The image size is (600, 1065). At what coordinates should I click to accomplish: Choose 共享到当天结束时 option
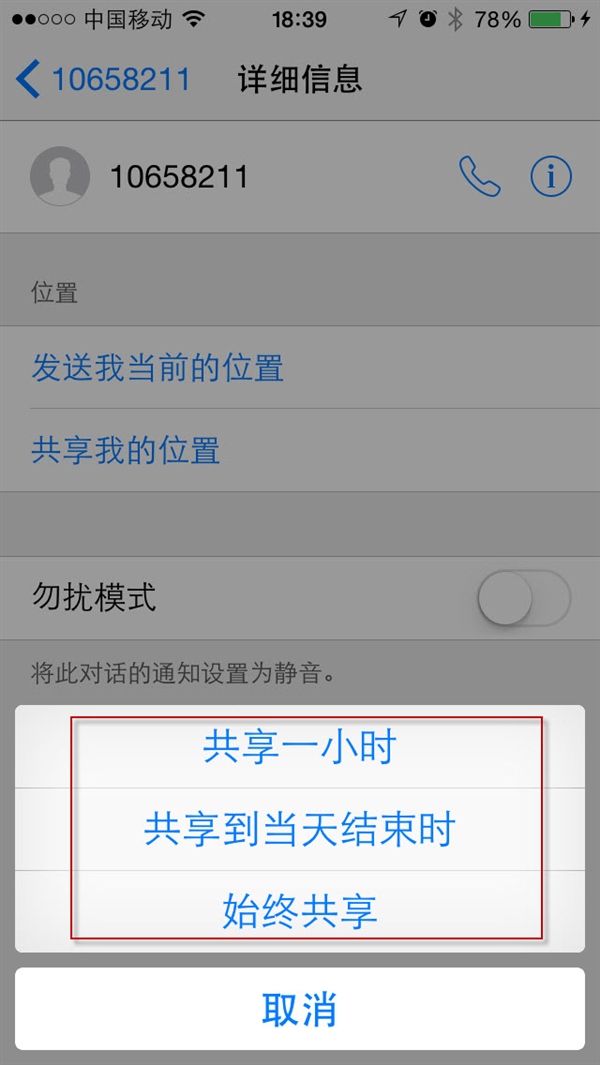300,829
